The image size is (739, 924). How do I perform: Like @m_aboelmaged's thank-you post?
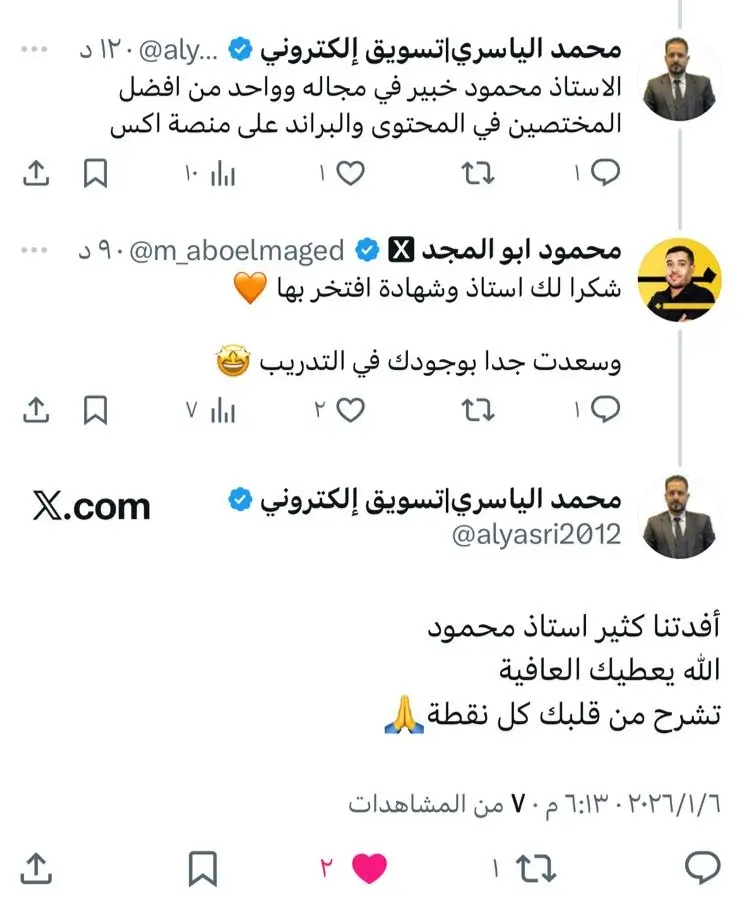(350, 408)
